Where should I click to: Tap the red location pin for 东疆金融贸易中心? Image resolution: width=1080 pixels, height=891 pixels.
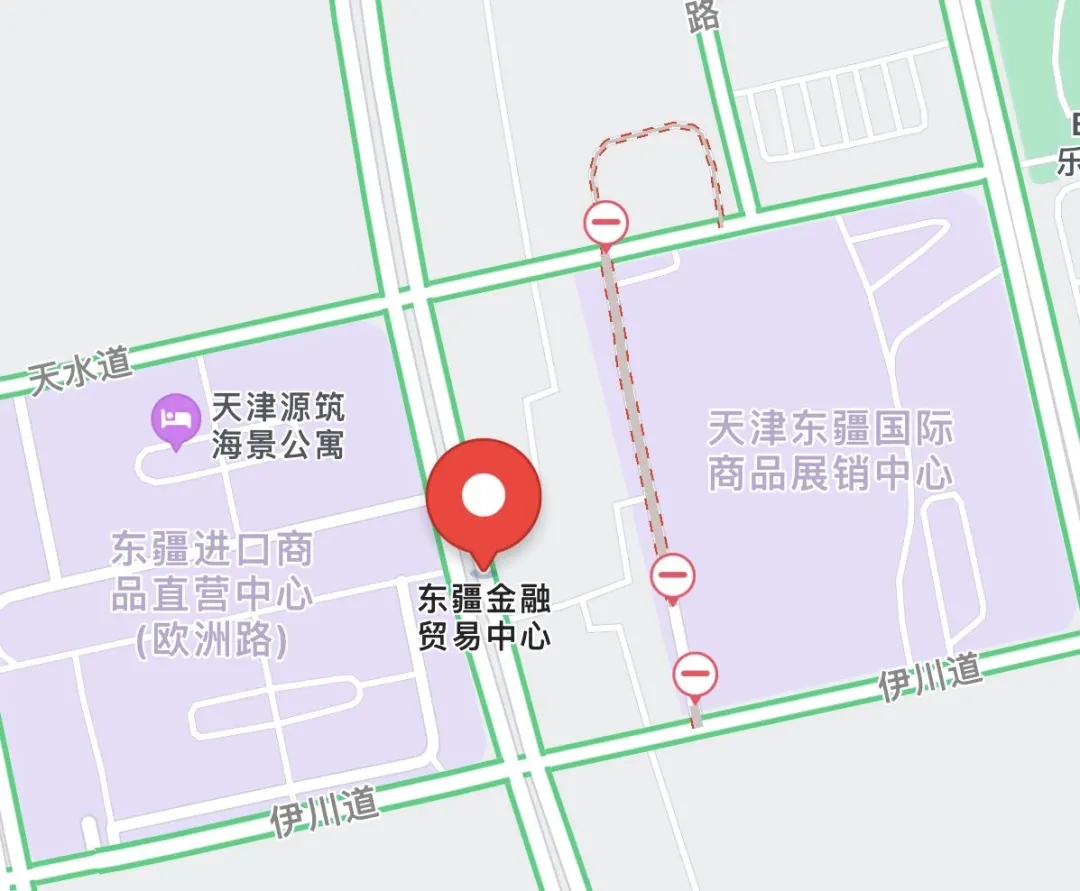484,497
